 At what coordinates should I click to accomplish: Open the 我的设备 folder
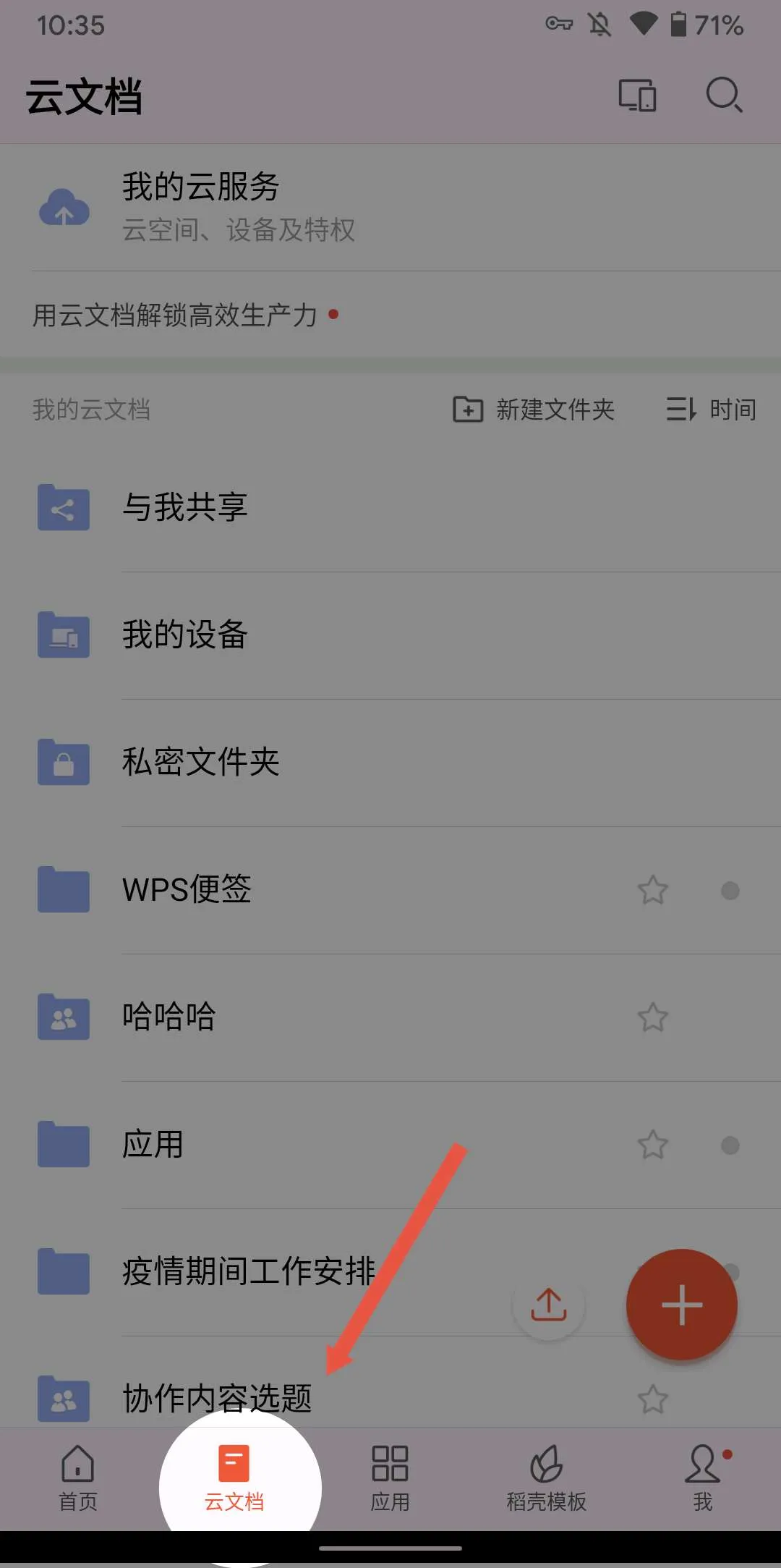tap(390, 635)
